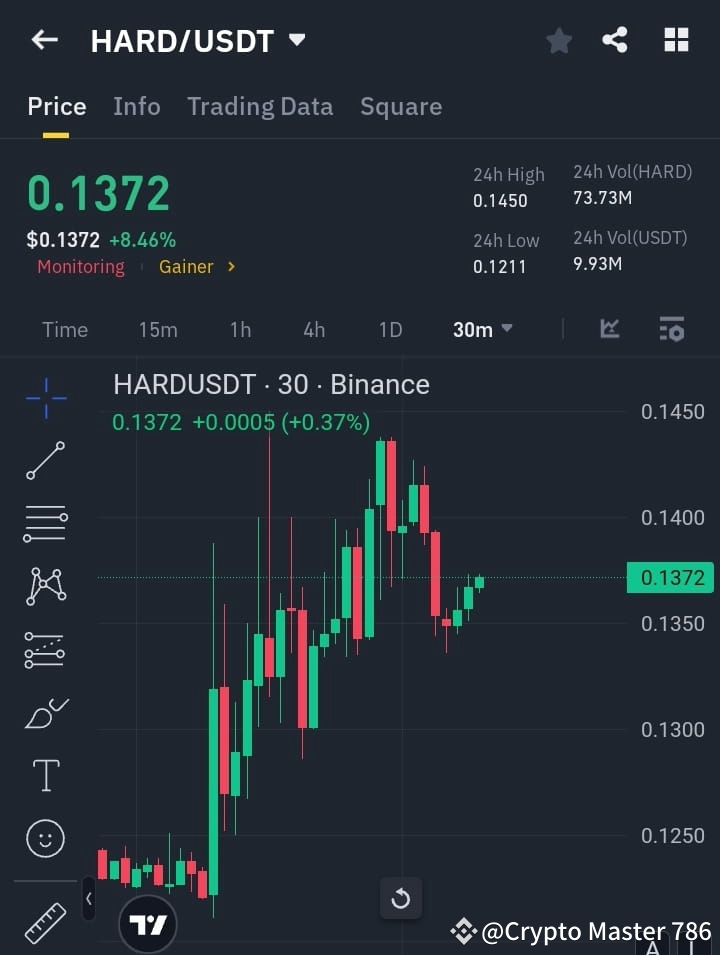
Task: Select the crosshair cursor tool
Action: click(44, 398)
